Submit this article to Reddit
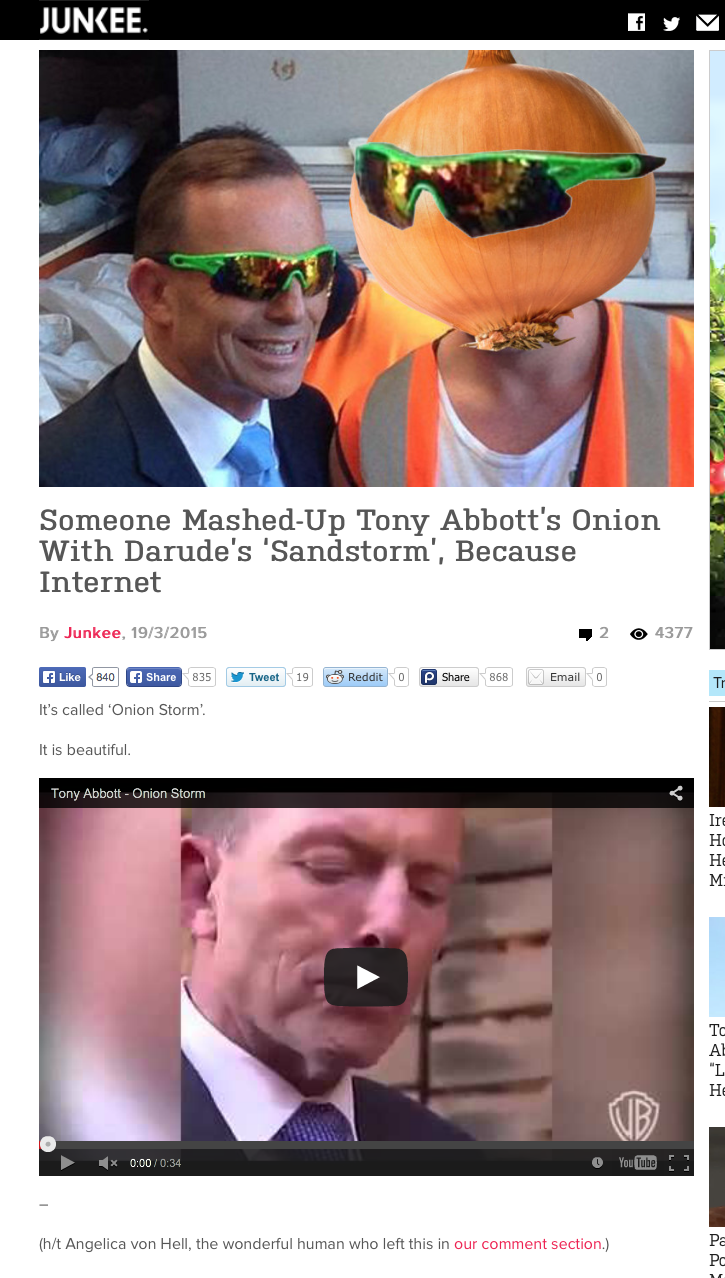725x1278 pixels. click(355, 677)
